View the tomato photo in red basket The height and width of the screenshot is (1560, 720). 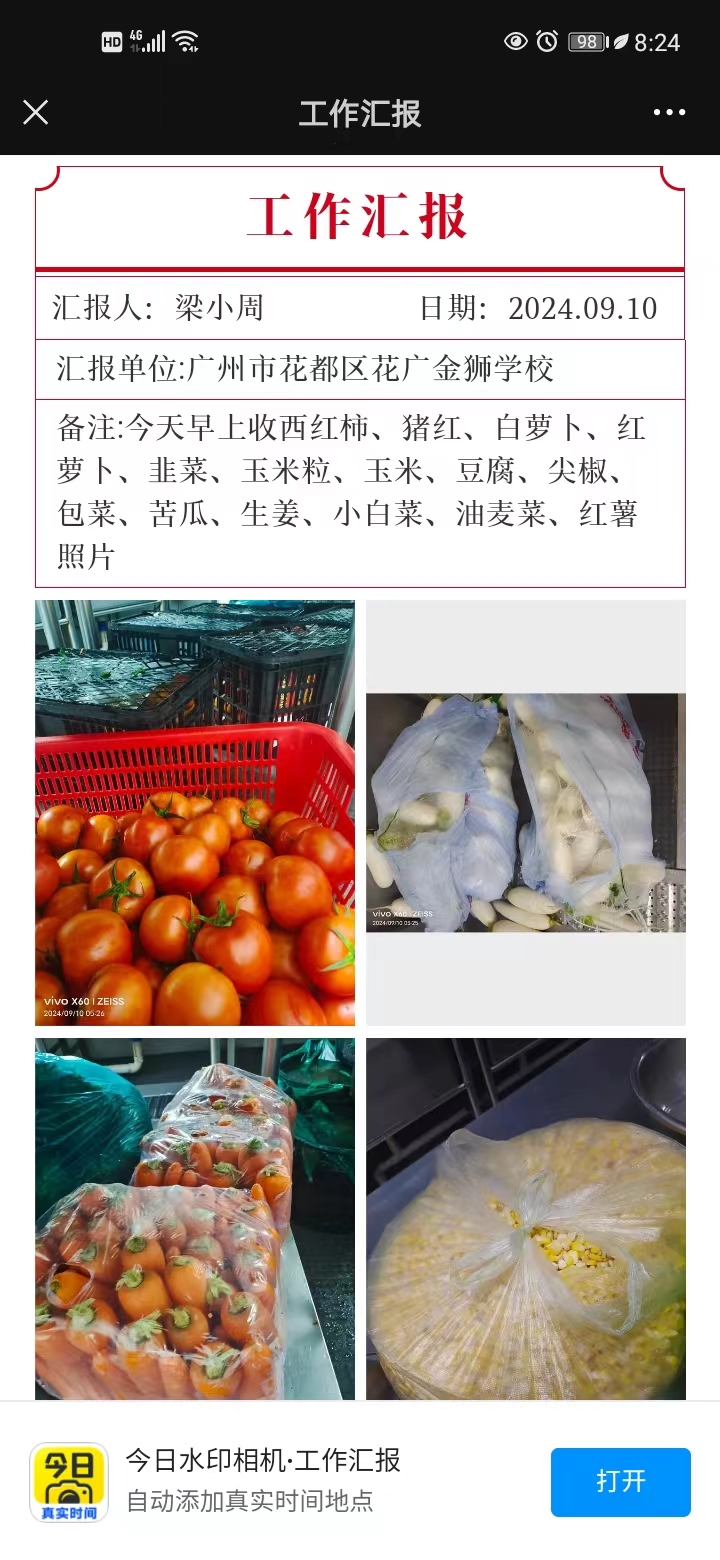[195, 812]
